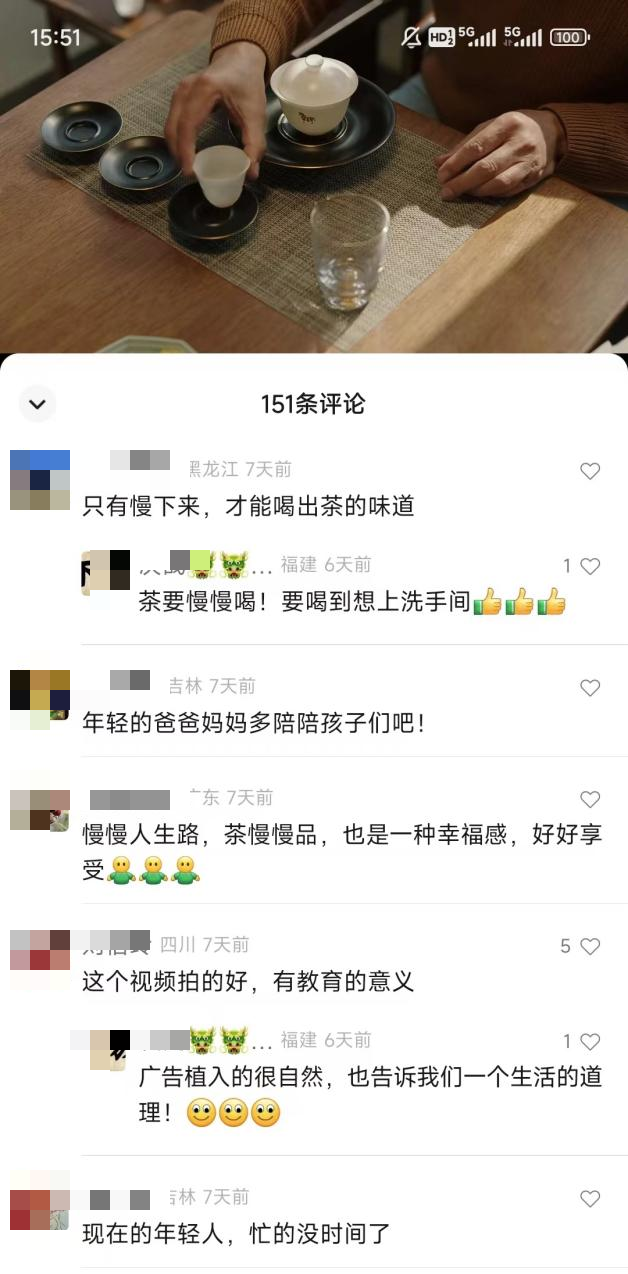Open avatar of the 广告植入的很自然 reply author
Screen dimensions: 628x1274
pos(106,1048)
